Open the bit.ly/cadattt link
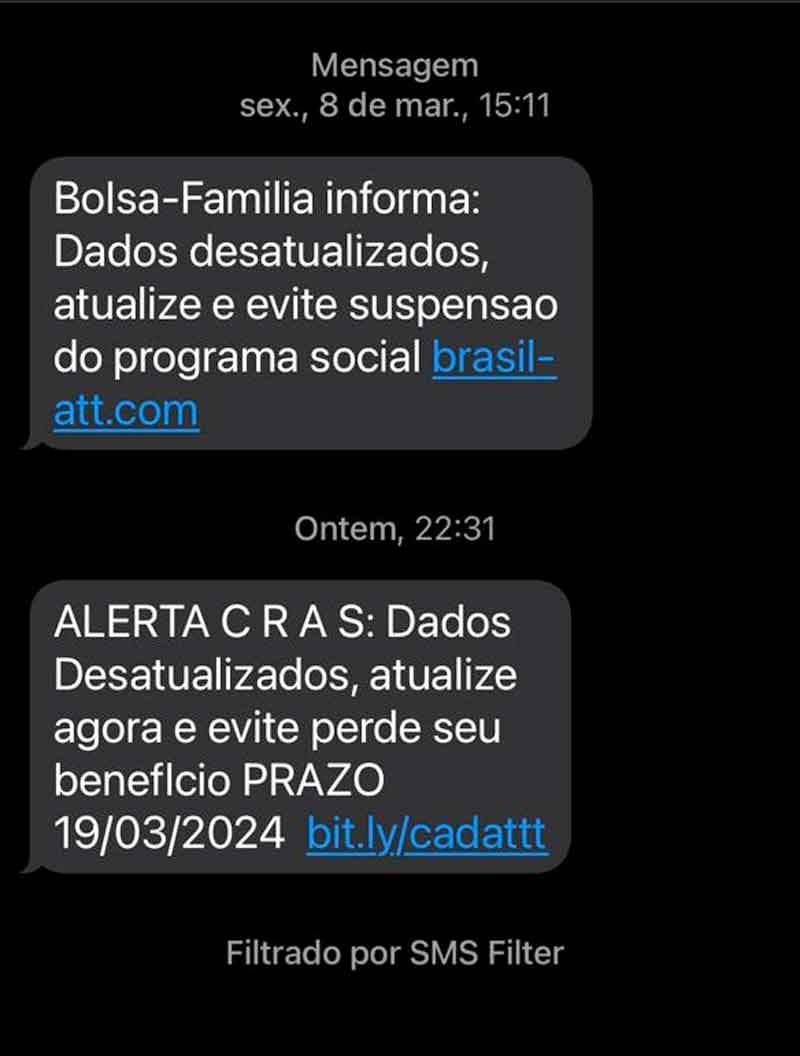The image size is (800, 1056). pyautogui.click(x=426, y=833)
